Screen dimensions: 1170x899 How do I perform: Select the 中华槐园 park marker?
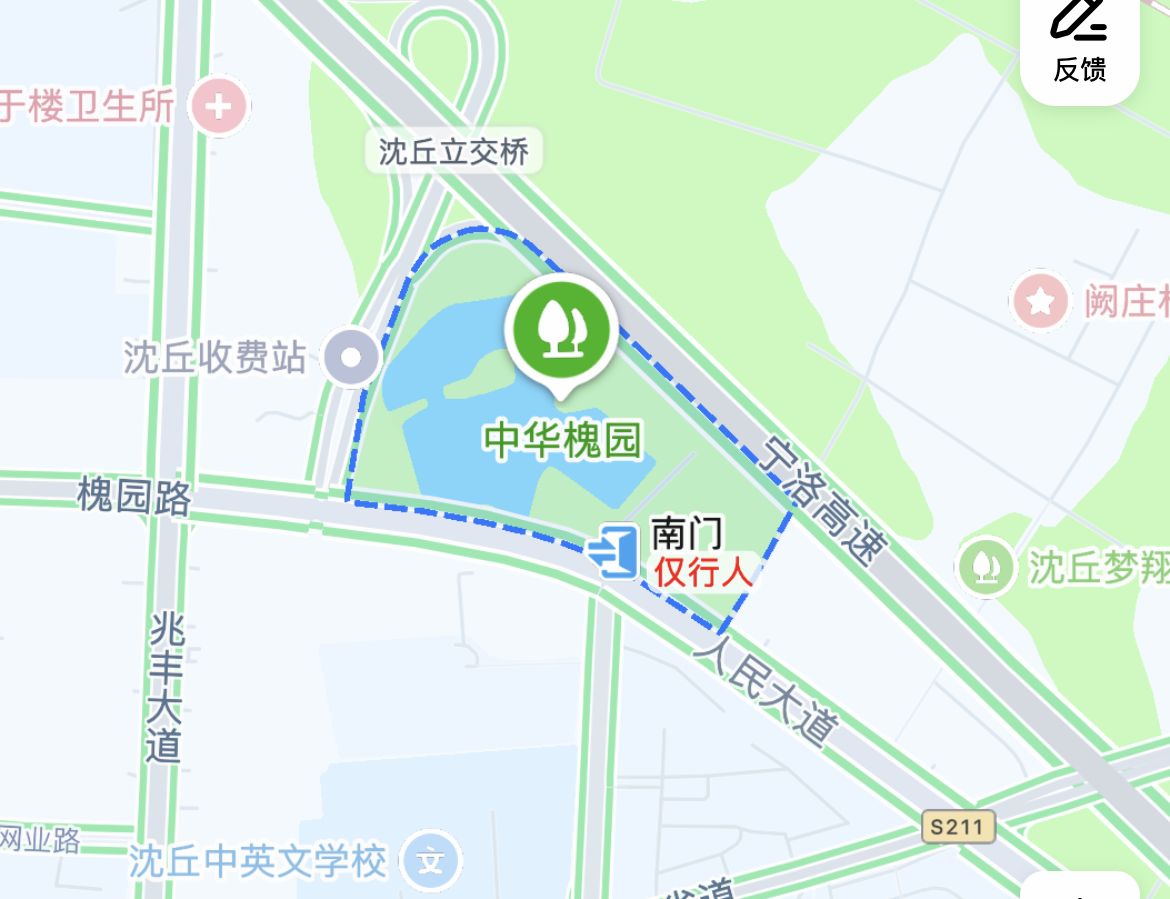click(560, 327)
